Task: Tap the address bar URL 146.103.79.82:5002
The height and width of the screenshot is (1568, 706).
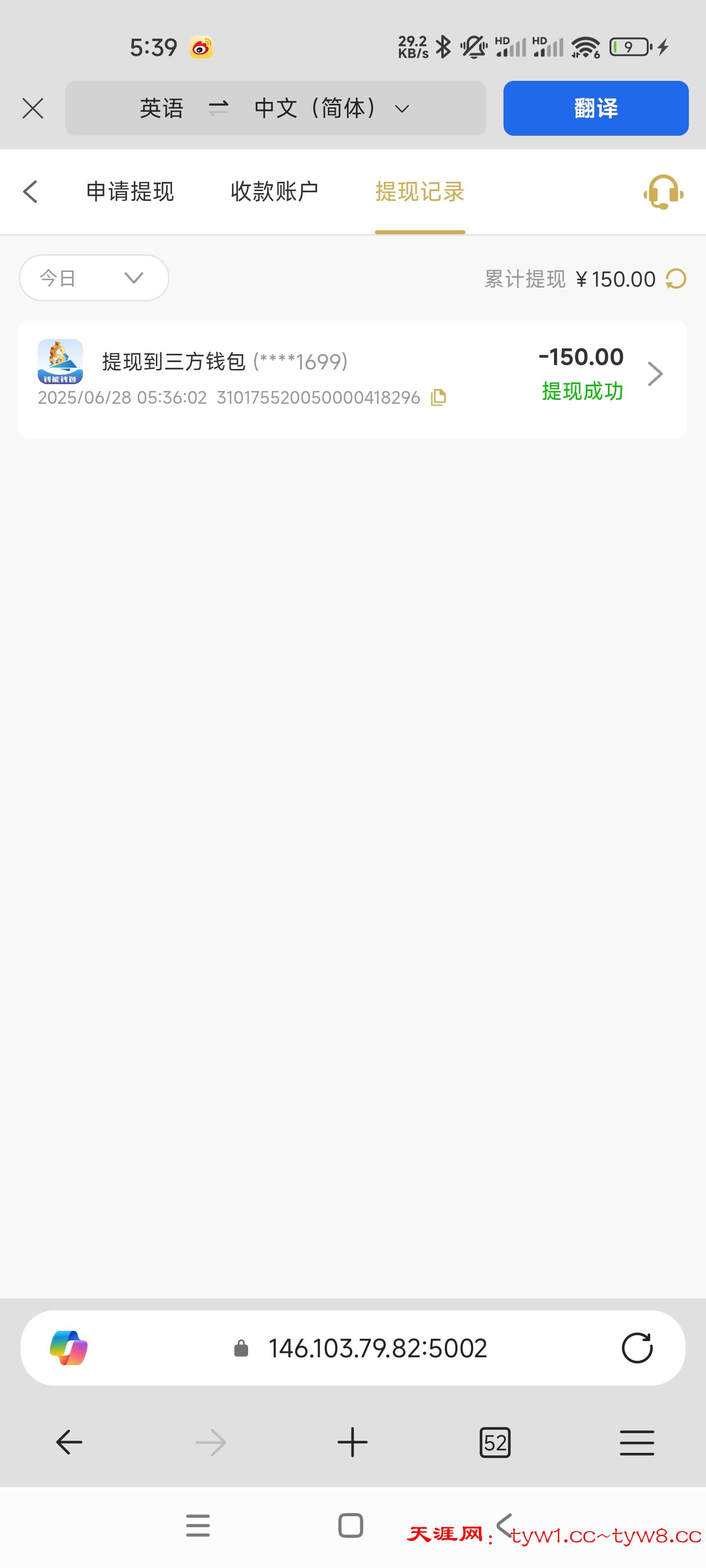Action: coord(377,1348)
